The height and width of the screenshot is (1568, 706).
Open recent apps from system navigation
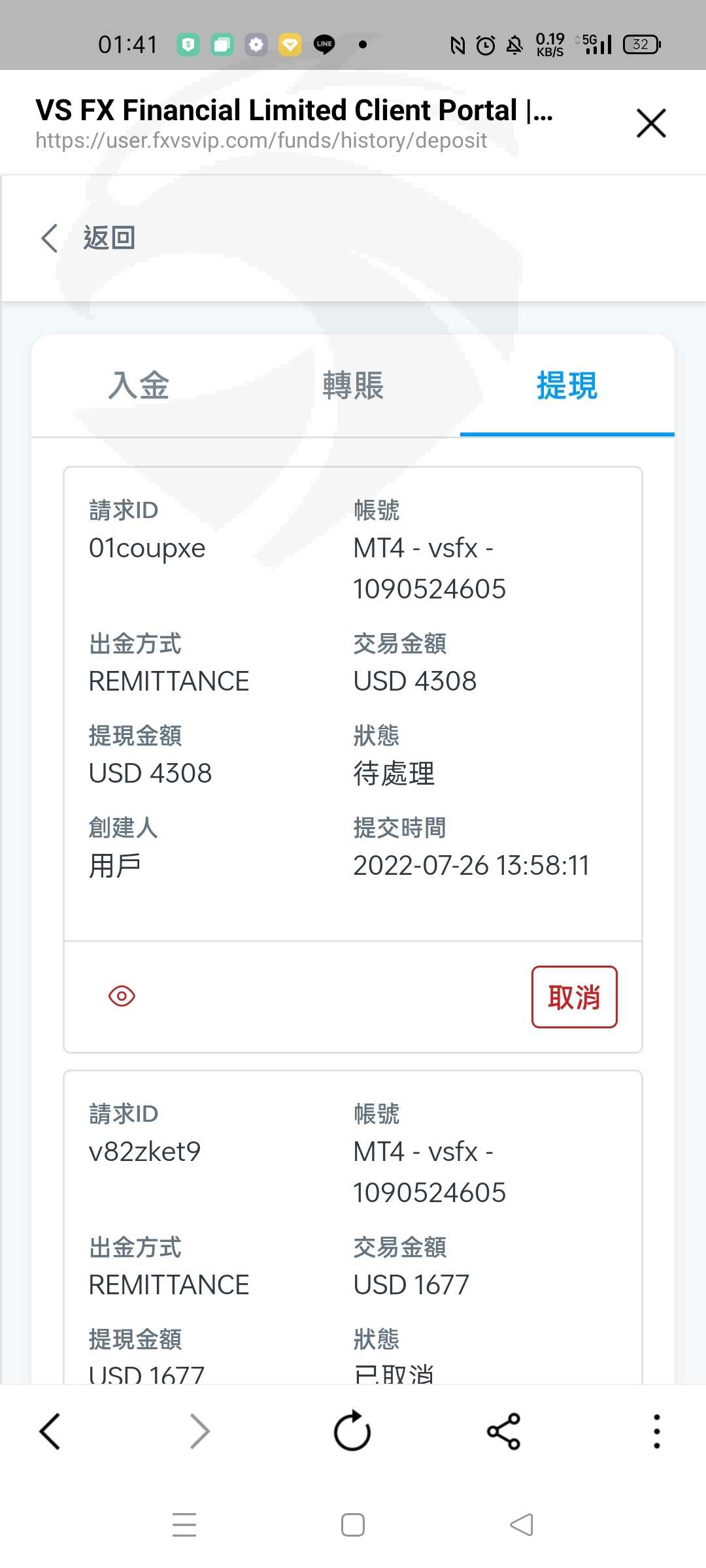click(184, 1525)
